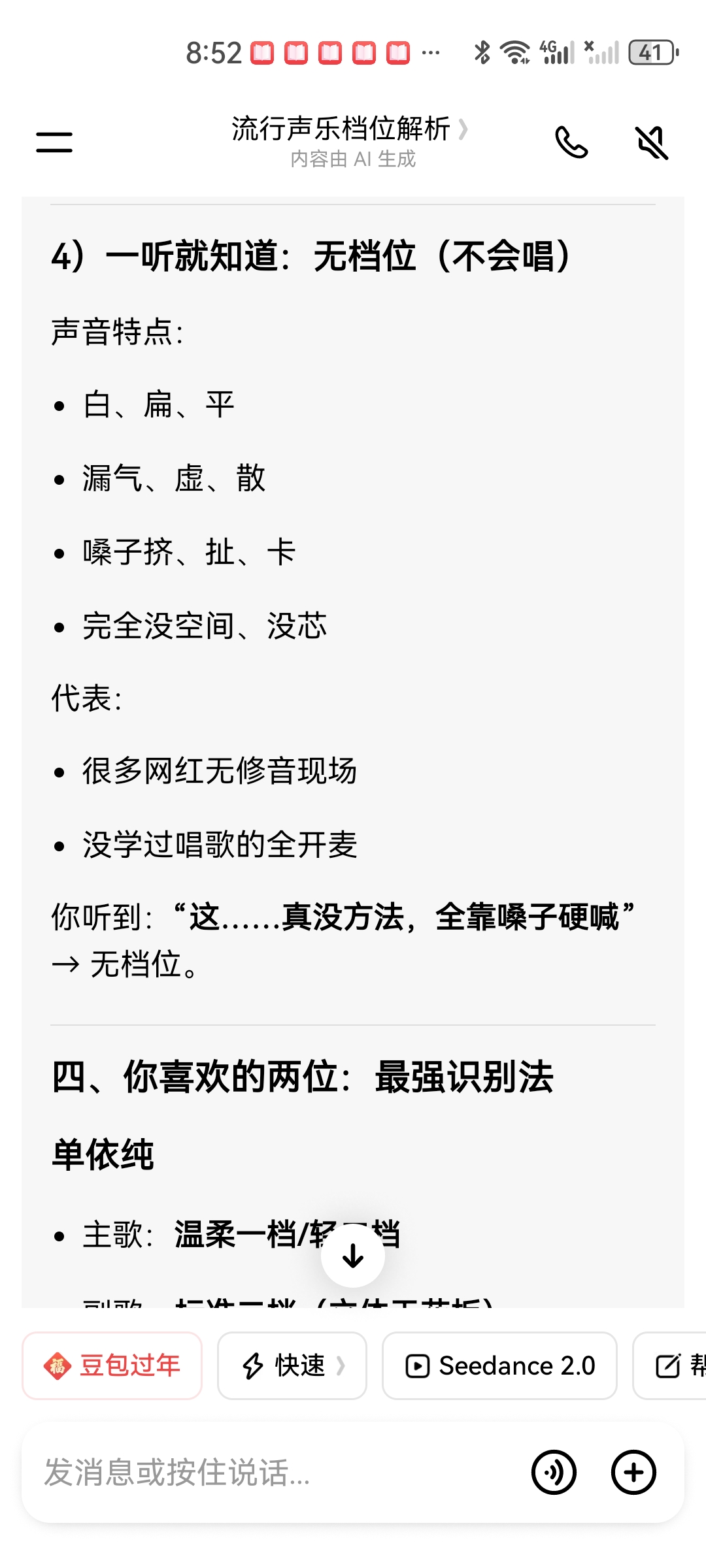Toggle the muted speaker icon
The height and width of the screenshot is (1568, 706).
pyautogui.click(x=652, y=142)
